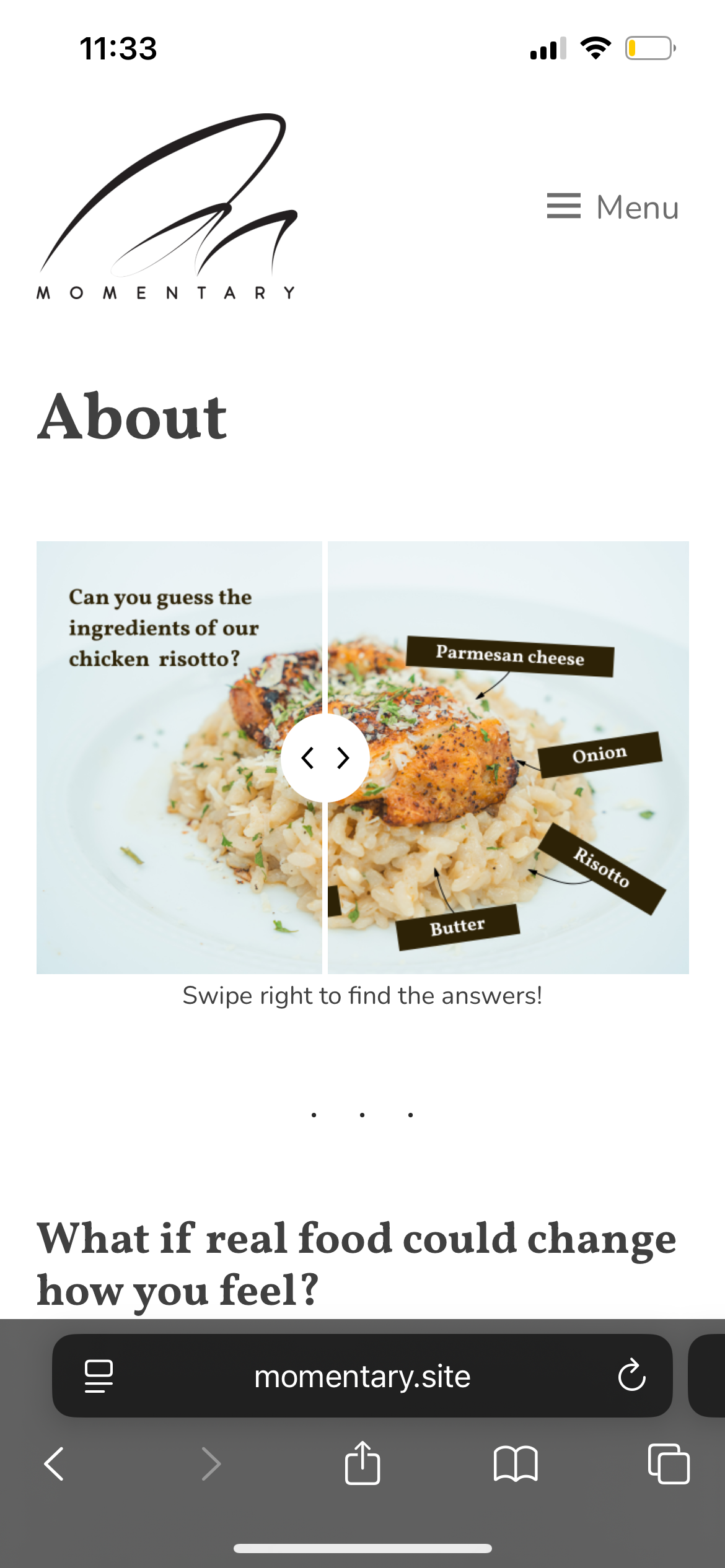The height and width of the screenshot is (1568, 725).
Task: Tap the momentary.site address bar
Action: click(362, 1376)
